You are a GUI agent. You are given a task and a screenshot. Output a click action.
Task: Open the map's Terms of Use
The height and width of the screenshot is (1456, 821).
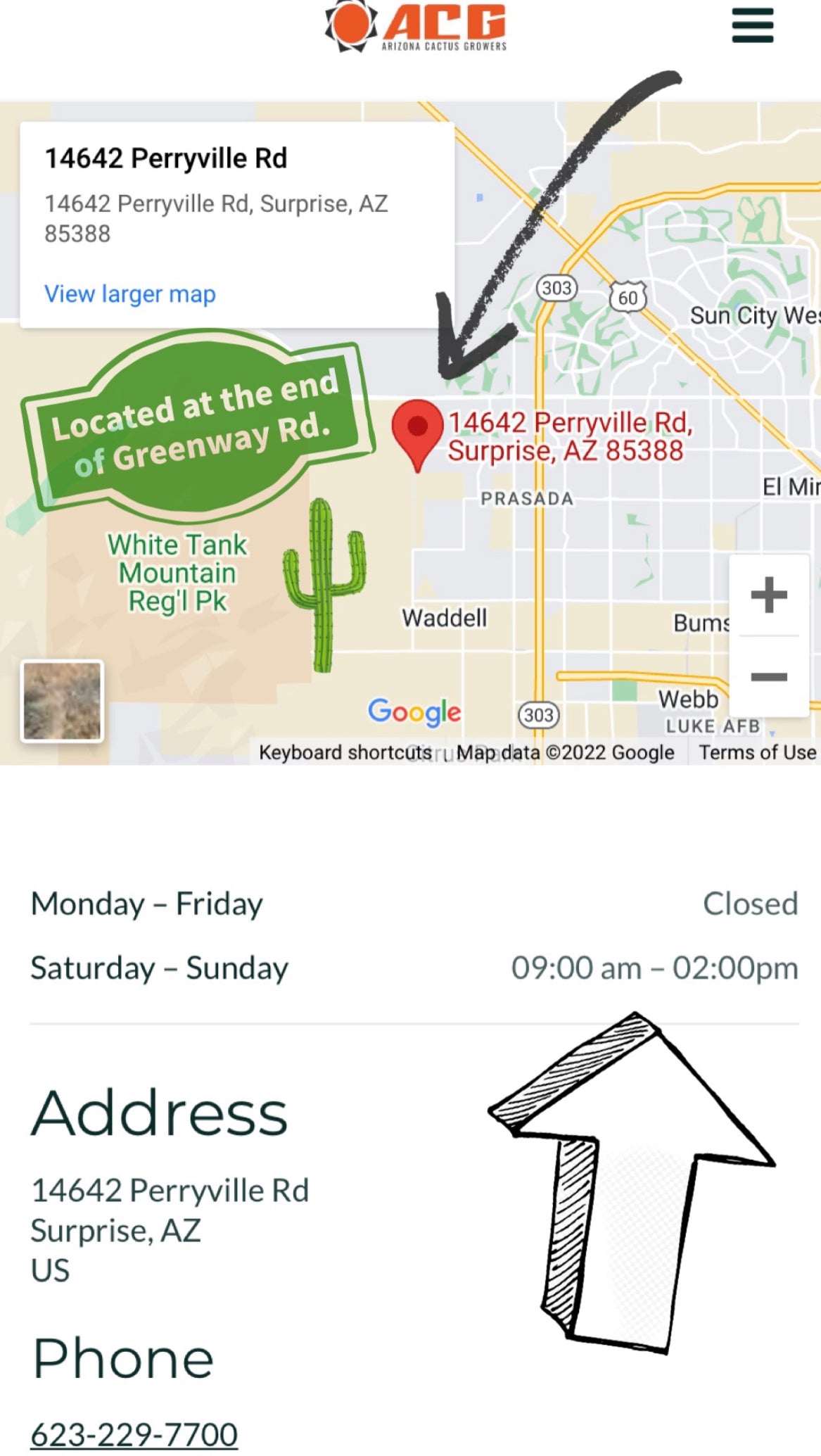(757, 752)
